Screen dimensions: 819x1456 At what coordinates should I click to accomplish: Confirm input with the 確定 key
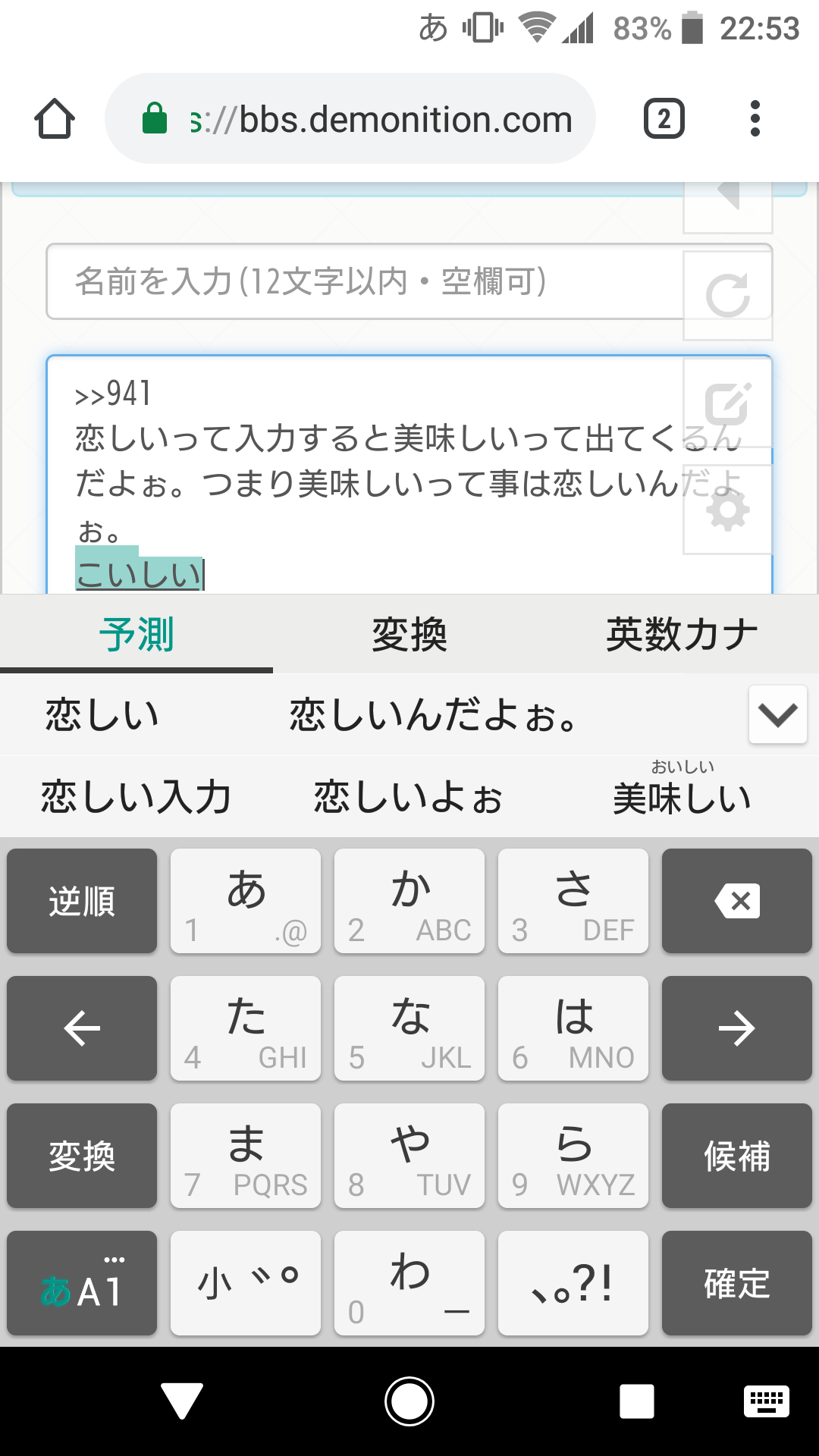pos(736,1283)
